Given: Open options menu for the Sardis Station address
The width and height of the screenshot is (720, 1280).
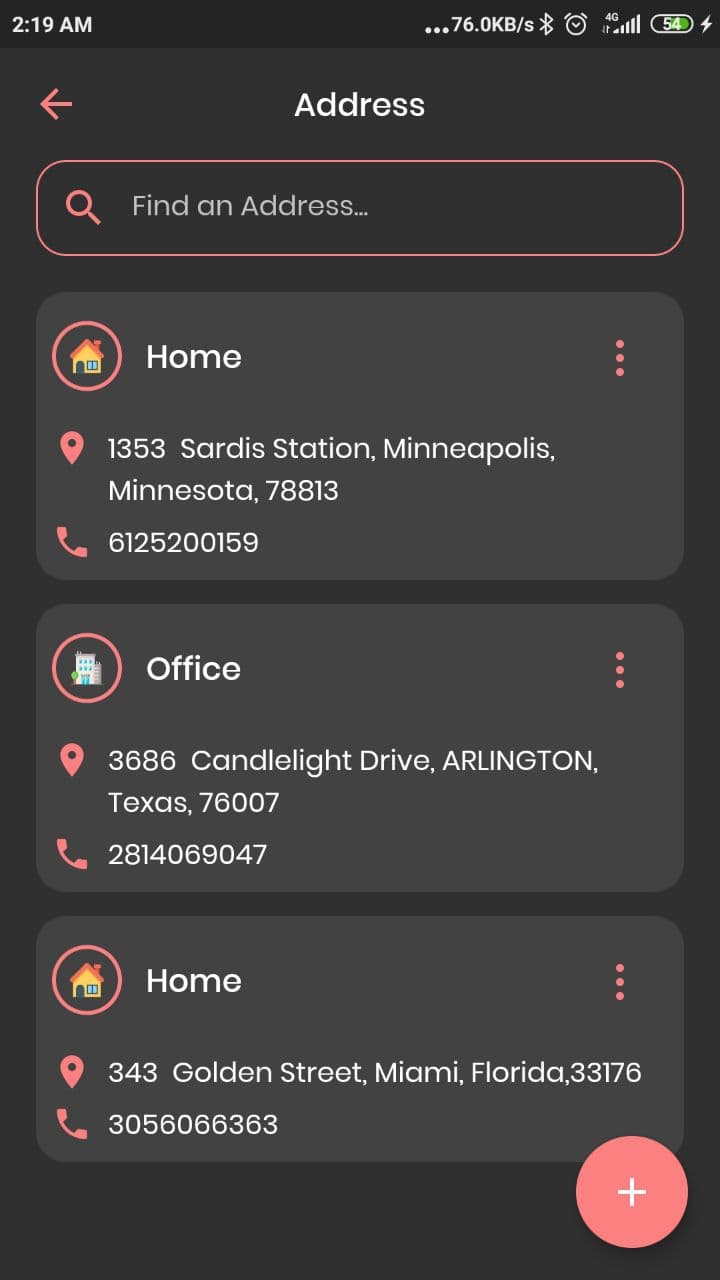Looking at the screenshot, I should click(x=620, y=358).
